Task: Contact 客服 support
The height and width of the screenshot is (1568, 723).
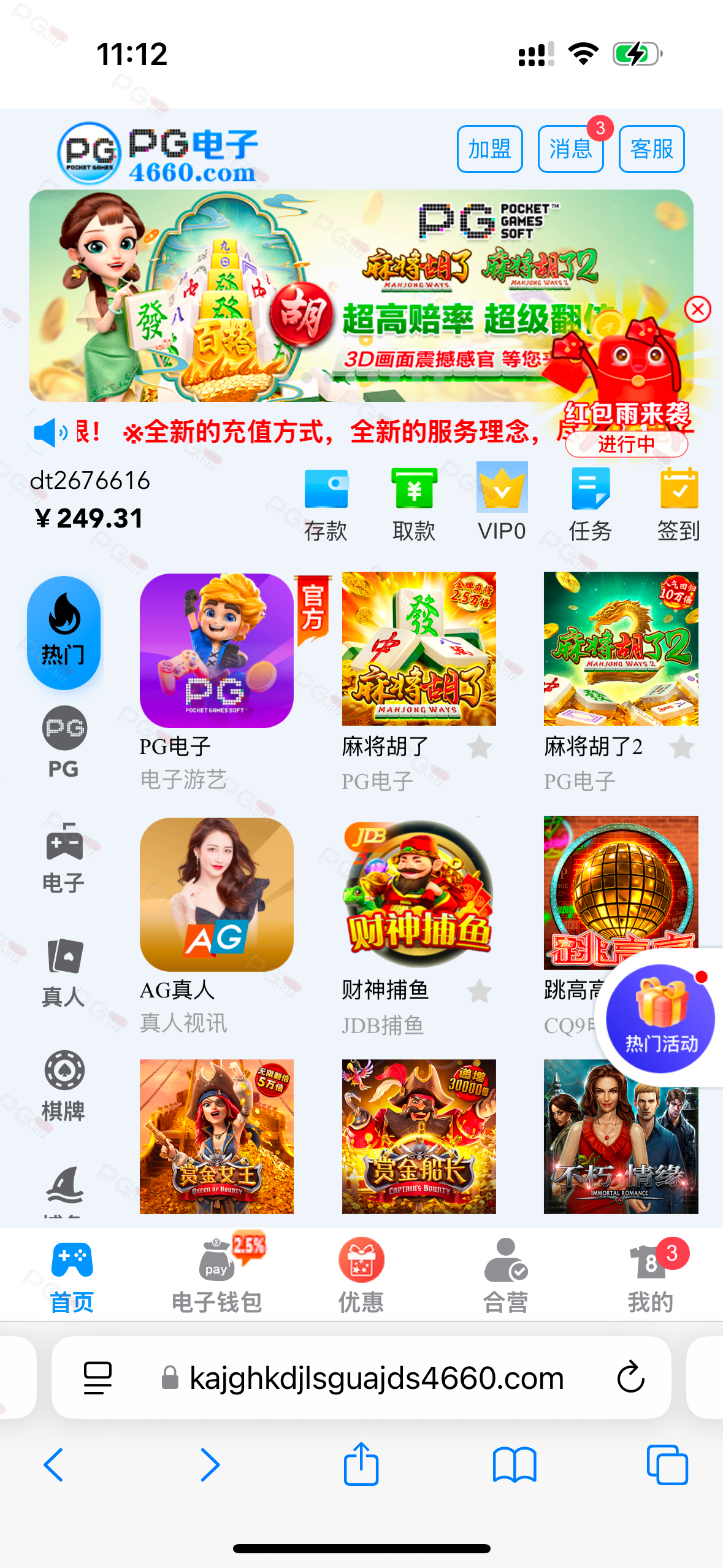Action: [651, 149]
